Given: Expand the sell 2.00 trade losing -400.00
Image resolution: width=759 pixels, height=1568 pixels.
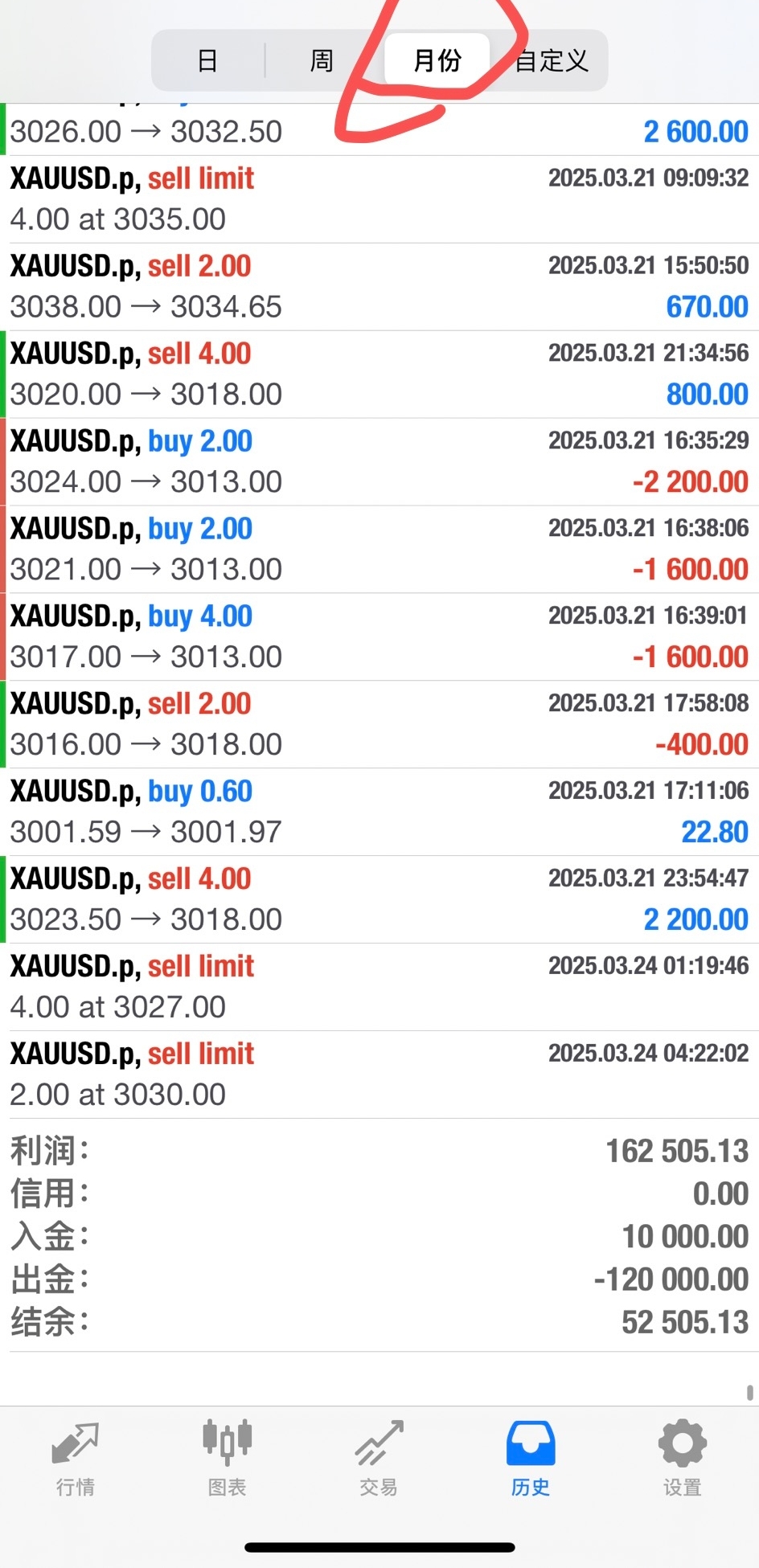Looking at the screenshot, I should pyautogui.click(x=379, y=725).
